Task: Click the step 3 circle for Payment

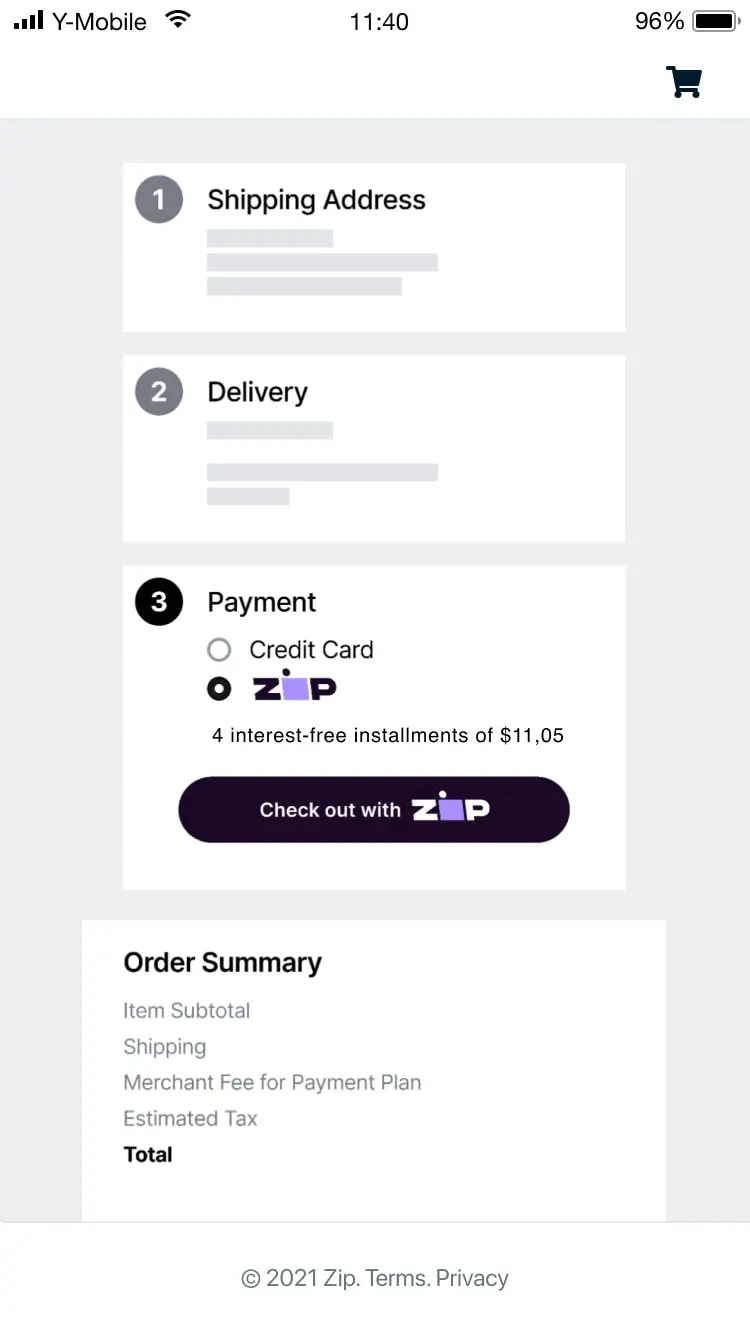Action: (158, 601)
